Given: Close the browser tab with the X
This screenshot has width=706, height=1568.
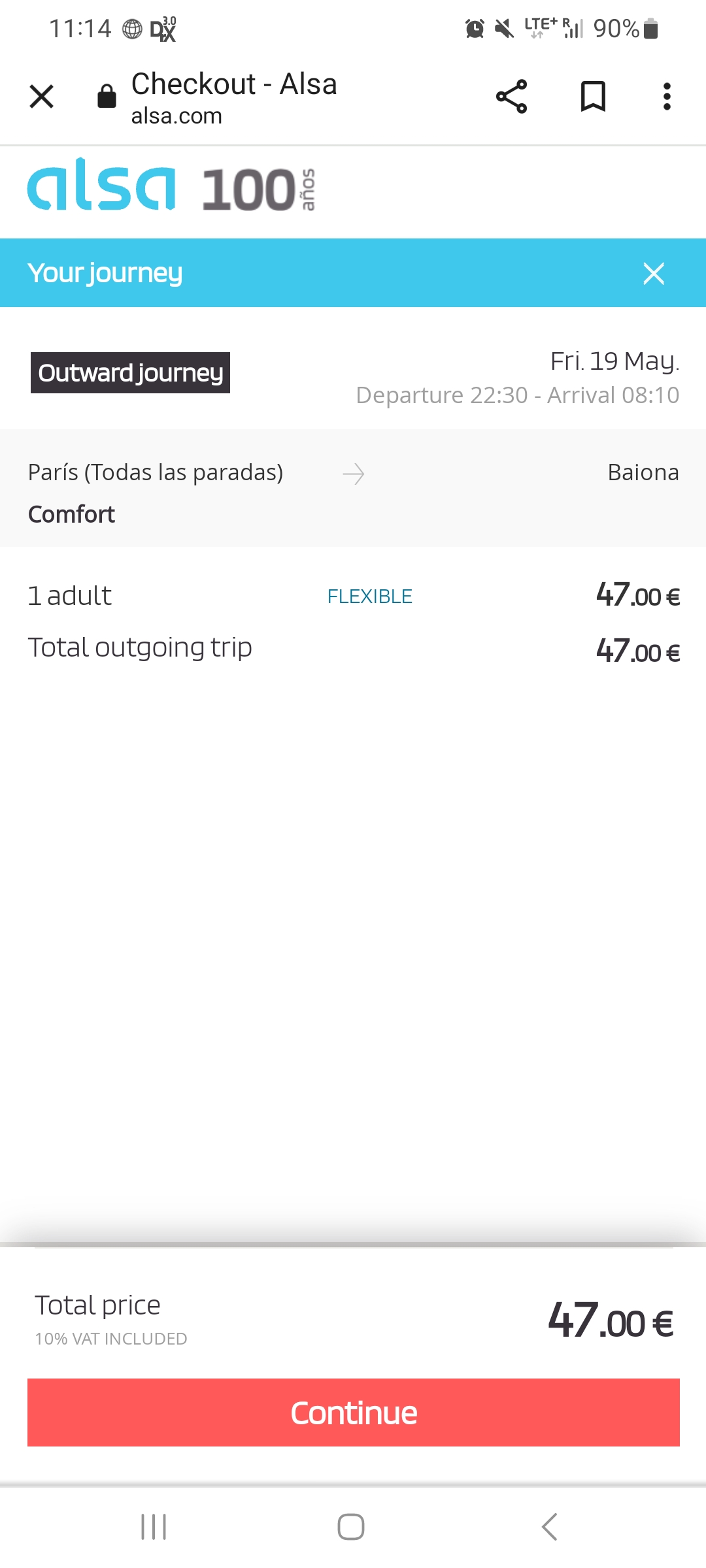Looking at the screenshot, I should coord(42,97).
